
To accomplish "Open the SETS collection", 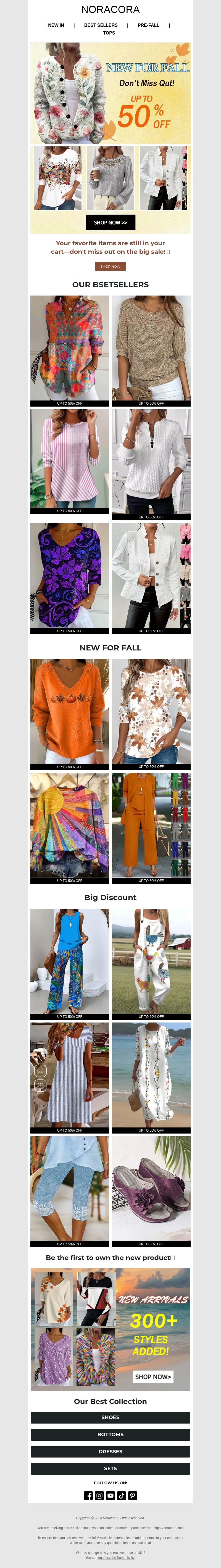I will [x=110, y=1469].
